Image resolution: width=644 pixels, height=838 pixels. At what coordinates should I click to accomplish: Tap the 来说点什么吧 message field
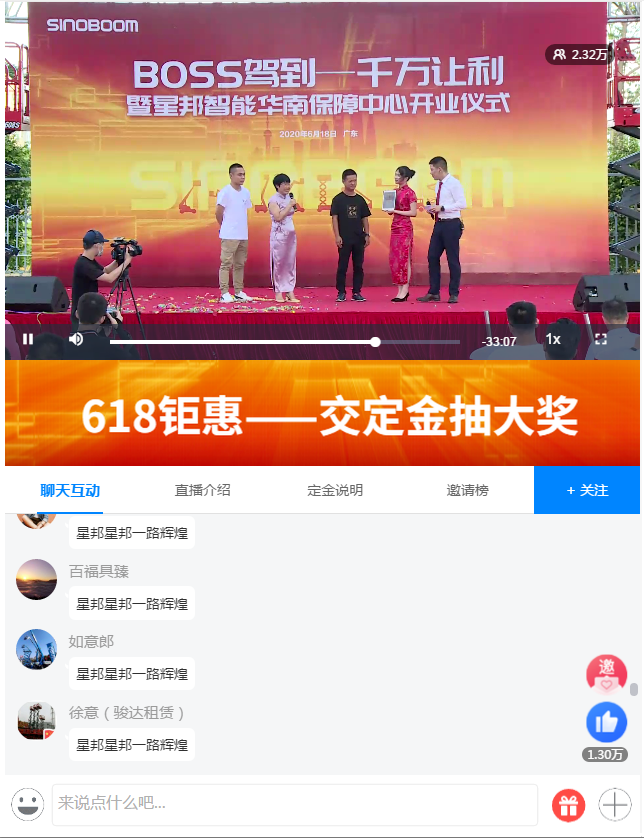click(294, 804)
